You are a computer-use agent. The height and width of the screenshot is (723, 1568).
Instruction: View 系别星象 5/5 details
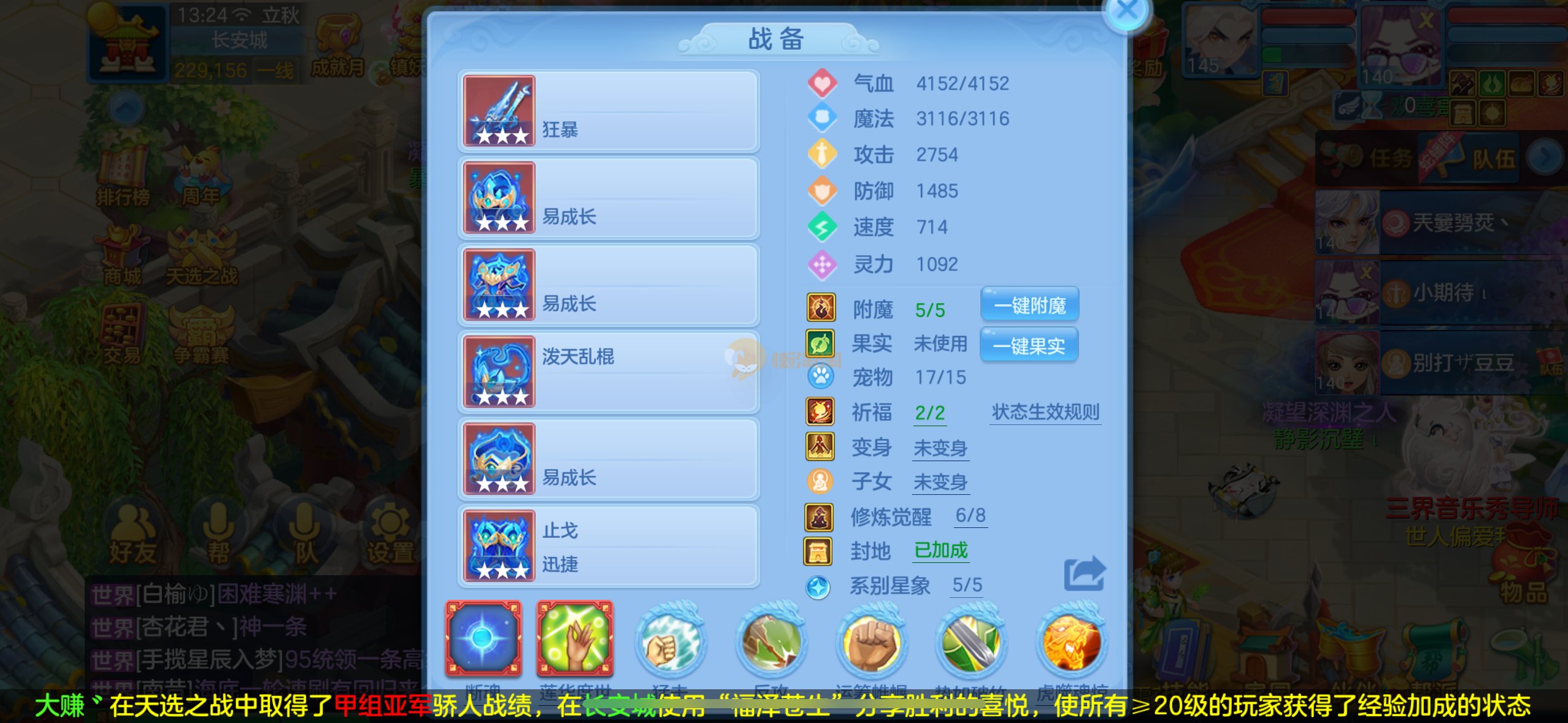click(x=967, y=585)
